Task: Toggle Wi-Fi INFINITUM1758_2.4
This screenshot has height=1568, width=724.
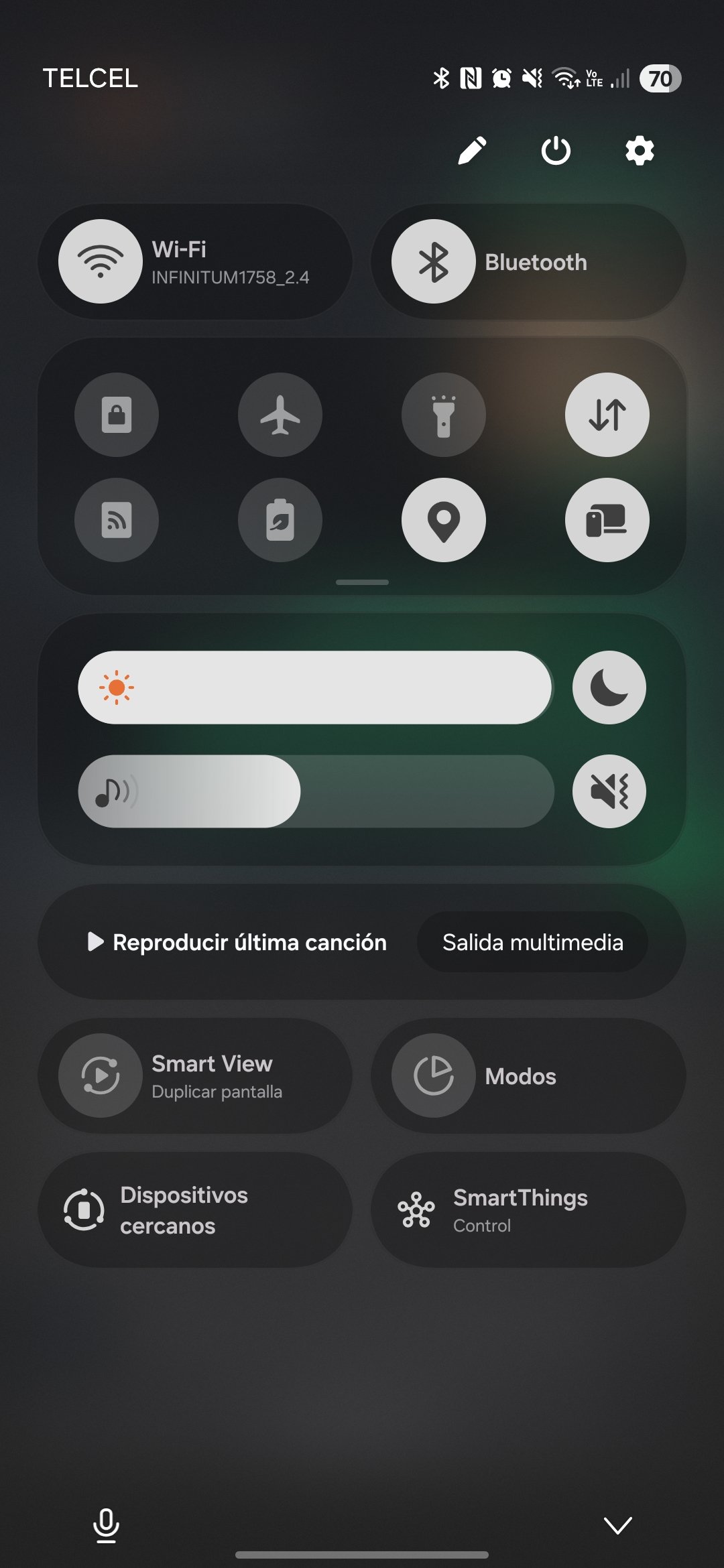Action: pos(101,262)
